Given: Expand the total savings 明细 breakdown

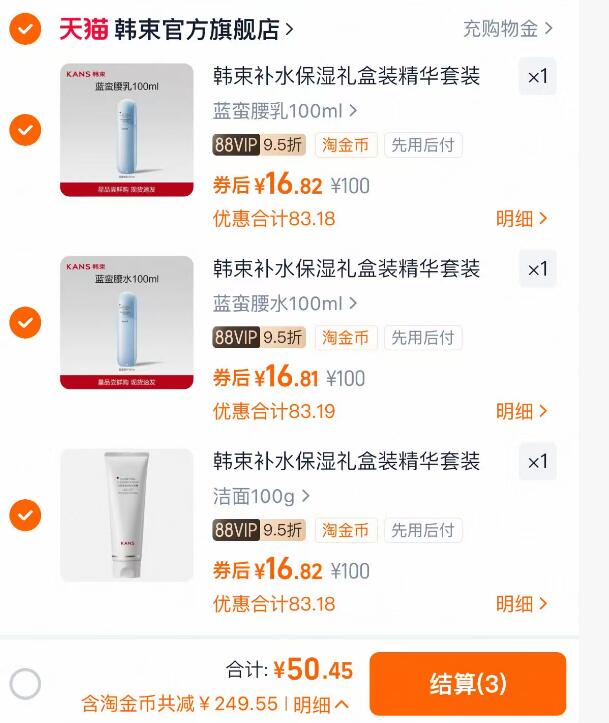Looking at the screenshot, I should pos(322,704).
